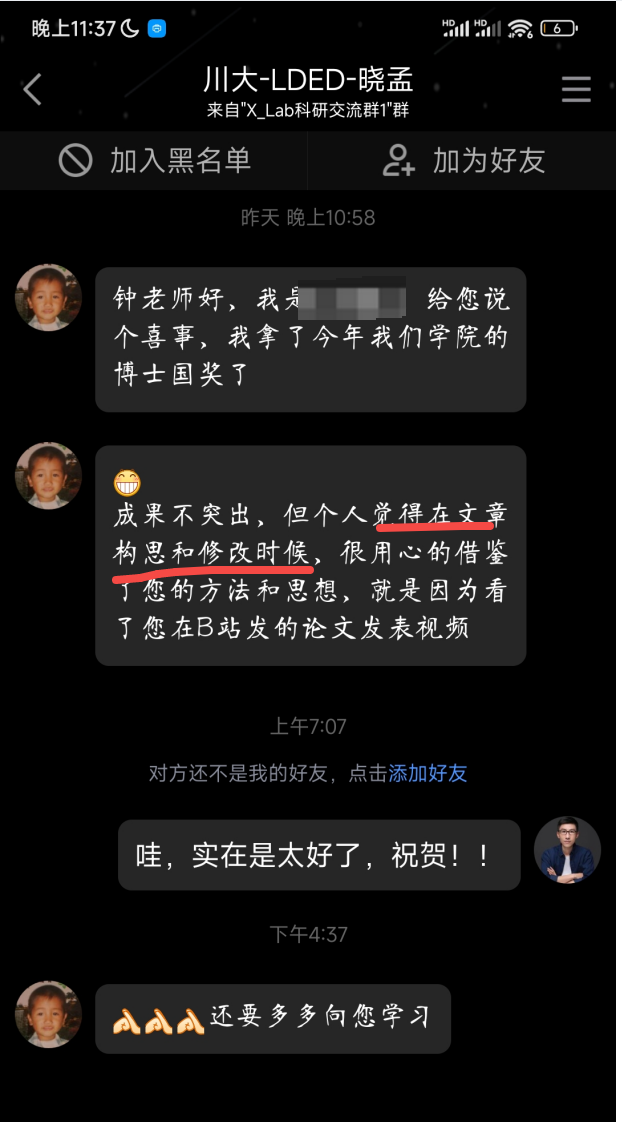Open the chat settings hamburger menu
Image resolution: width=622 pixels, height=1122 pixels.
coord(576,90)
